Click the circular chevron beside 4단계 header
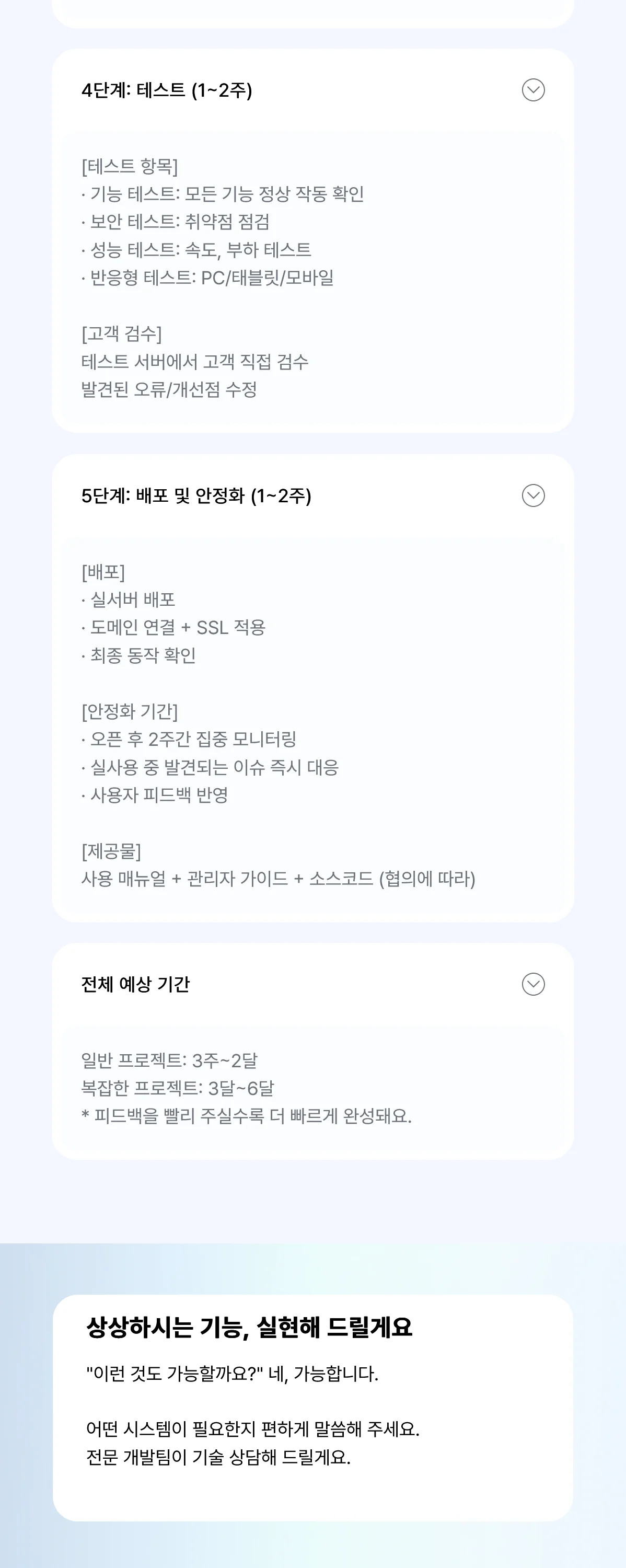Screen dimensions: 626x1568 (x=533, y=89)
